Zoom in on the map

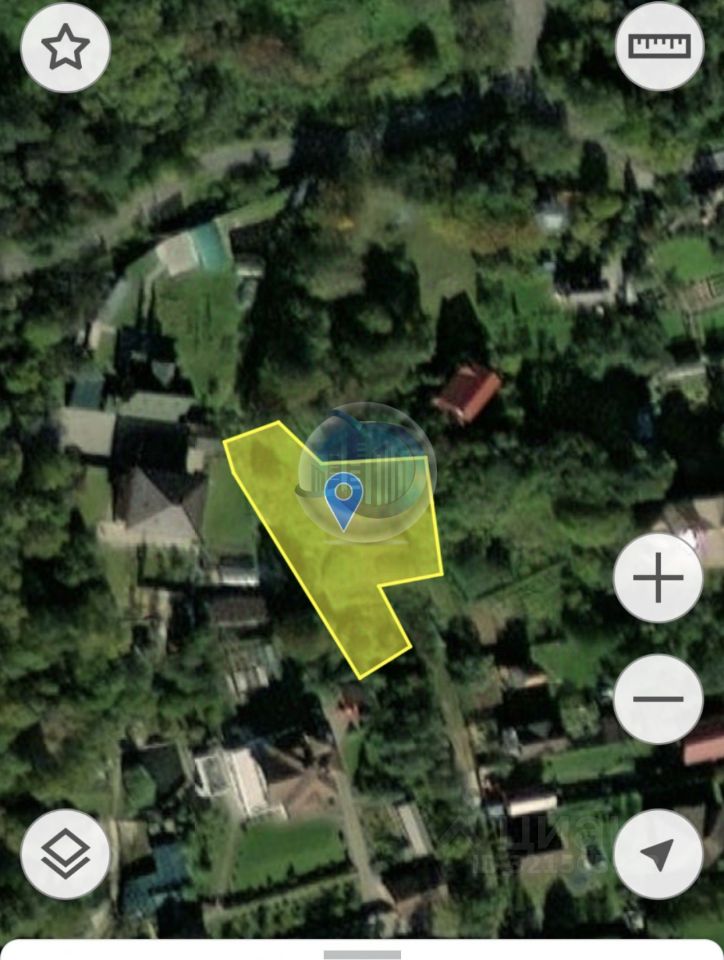(x=658, y=579)
